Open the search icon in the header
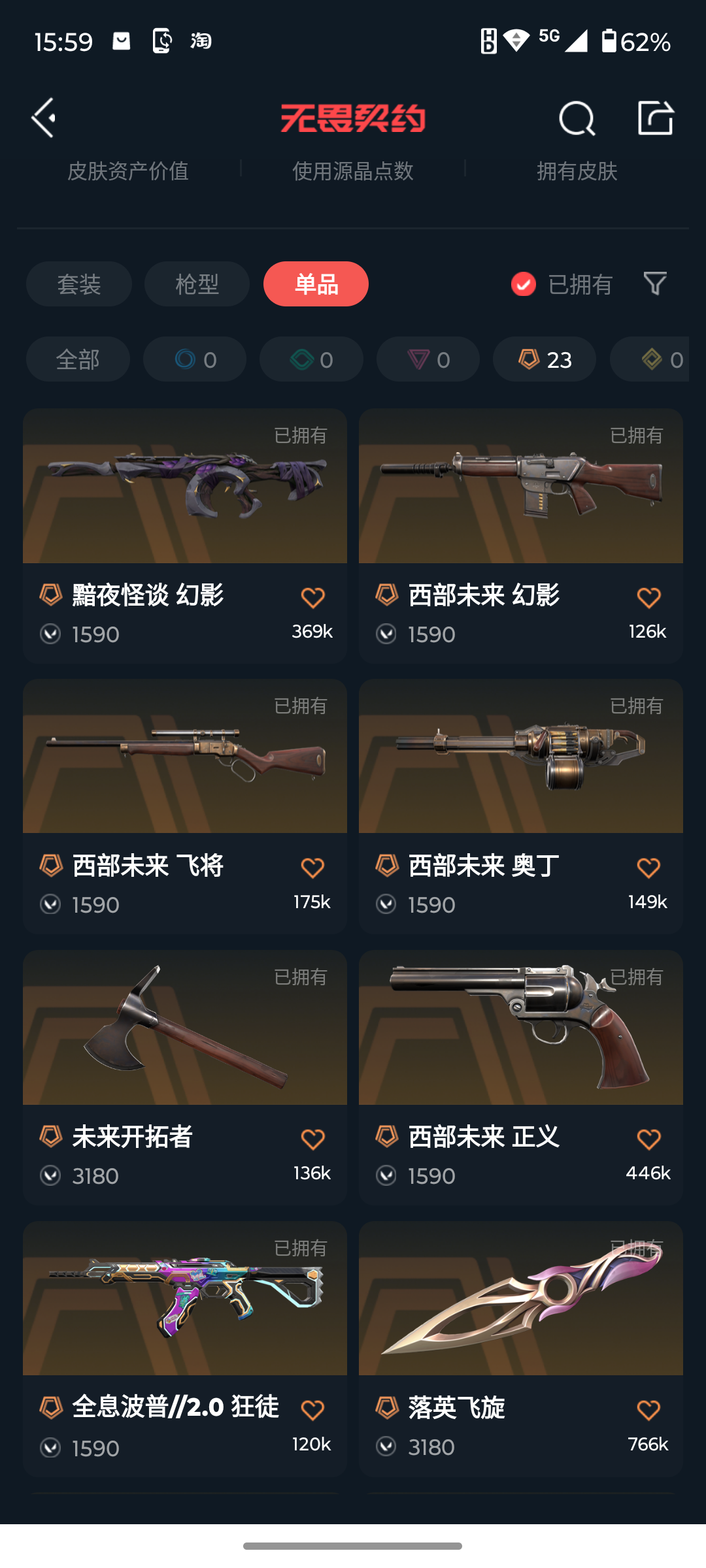Screen dimensions: 706x1568 click(577, 118)
